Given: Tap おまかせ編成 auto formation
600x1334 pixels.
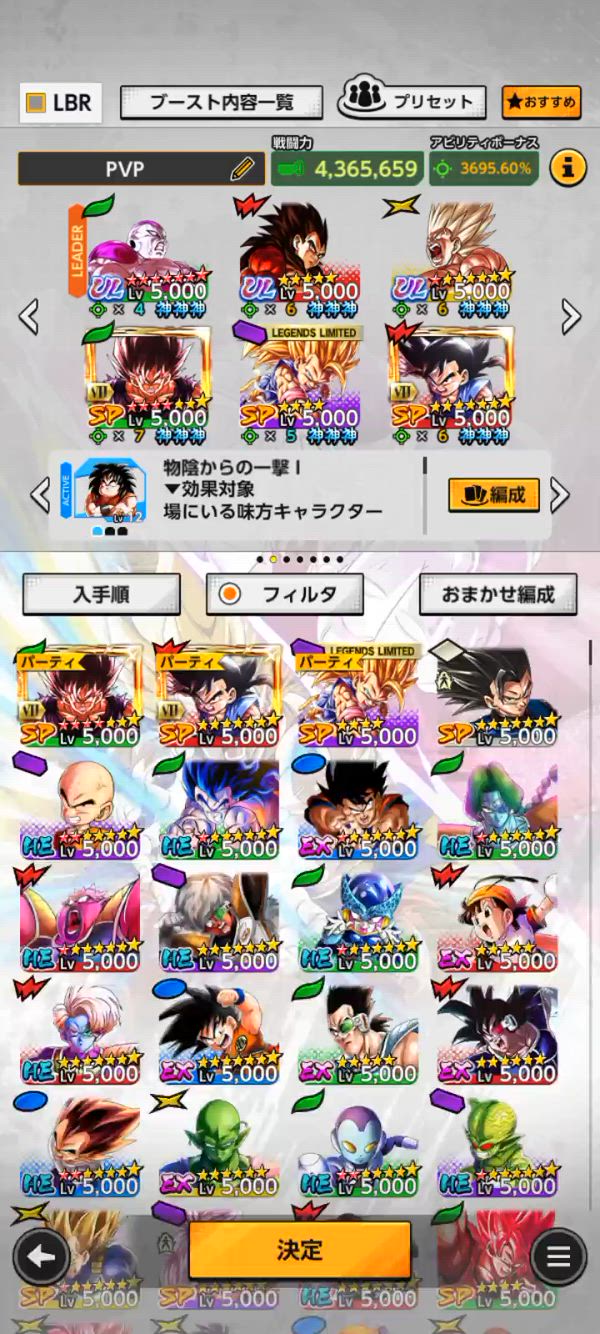Looking at the screenshot, I should tap(498, 594).
